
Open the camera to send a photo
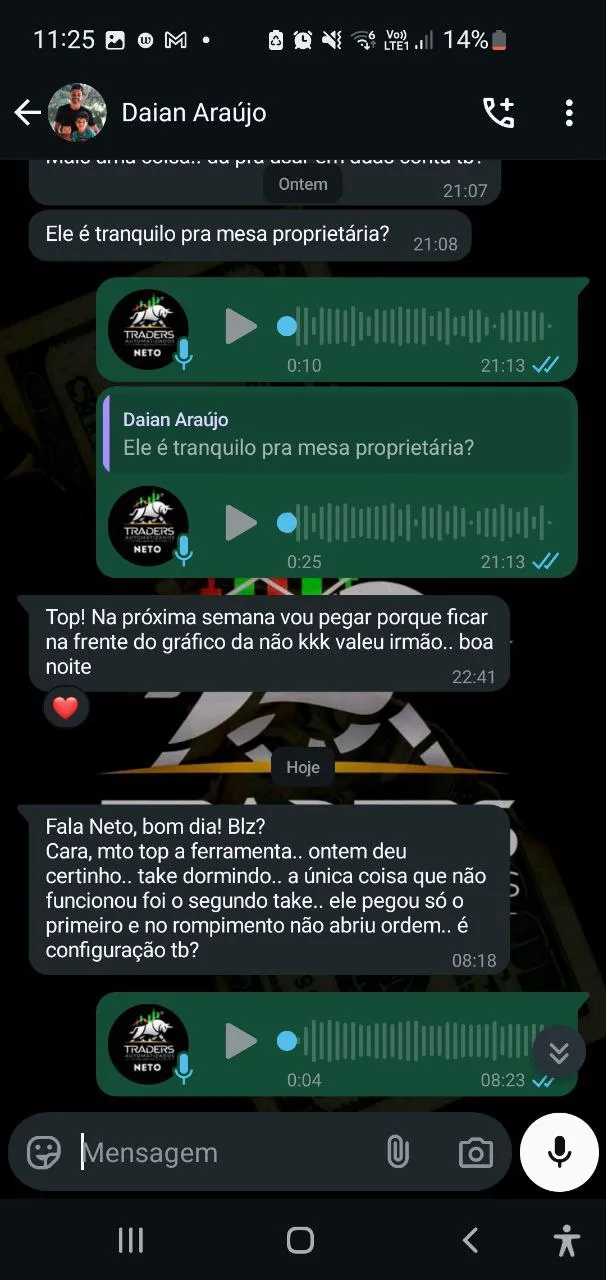[475, 1152]
